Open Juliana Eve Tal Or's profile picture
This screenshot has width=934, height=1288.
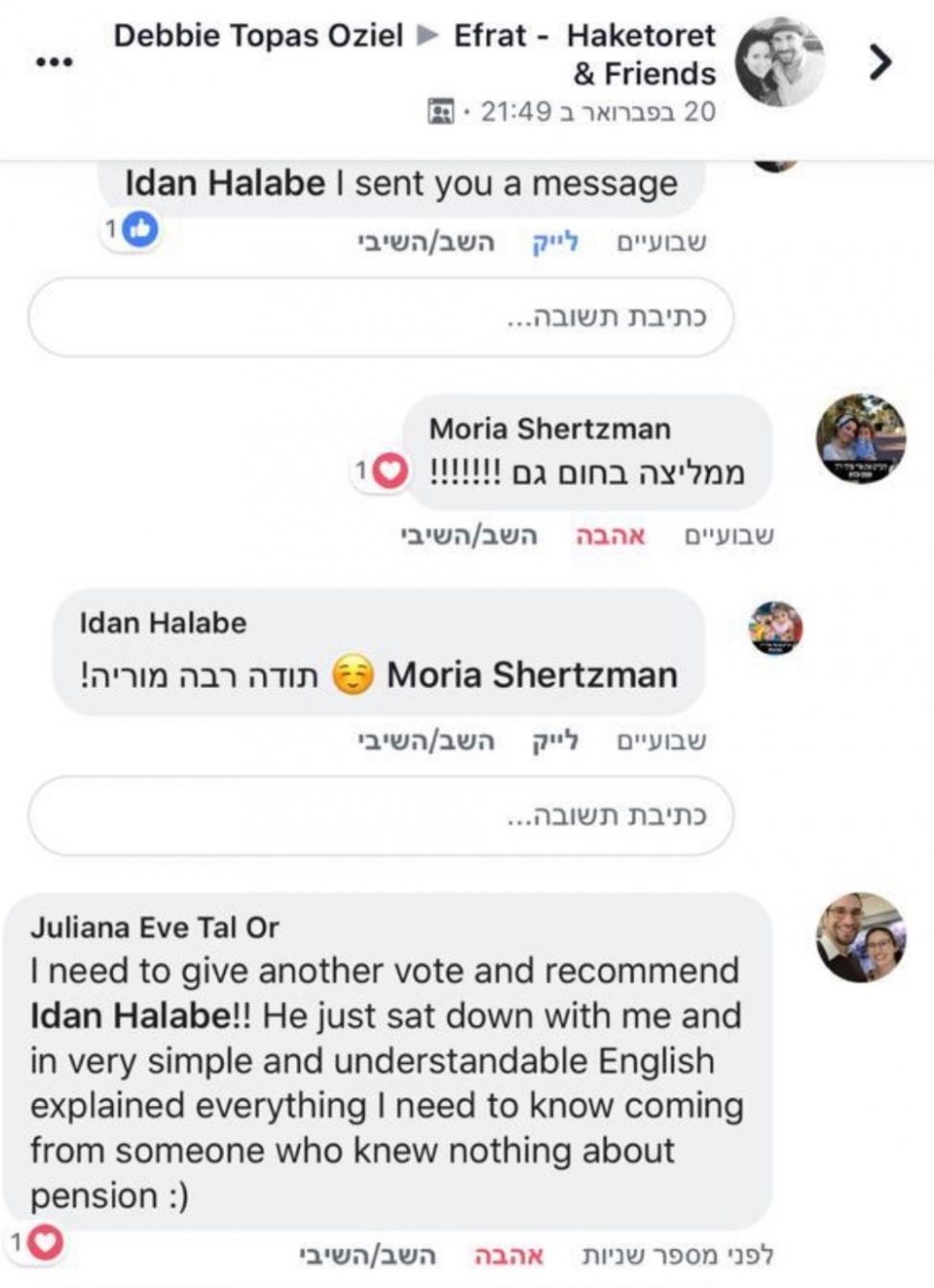click(860, 937)
